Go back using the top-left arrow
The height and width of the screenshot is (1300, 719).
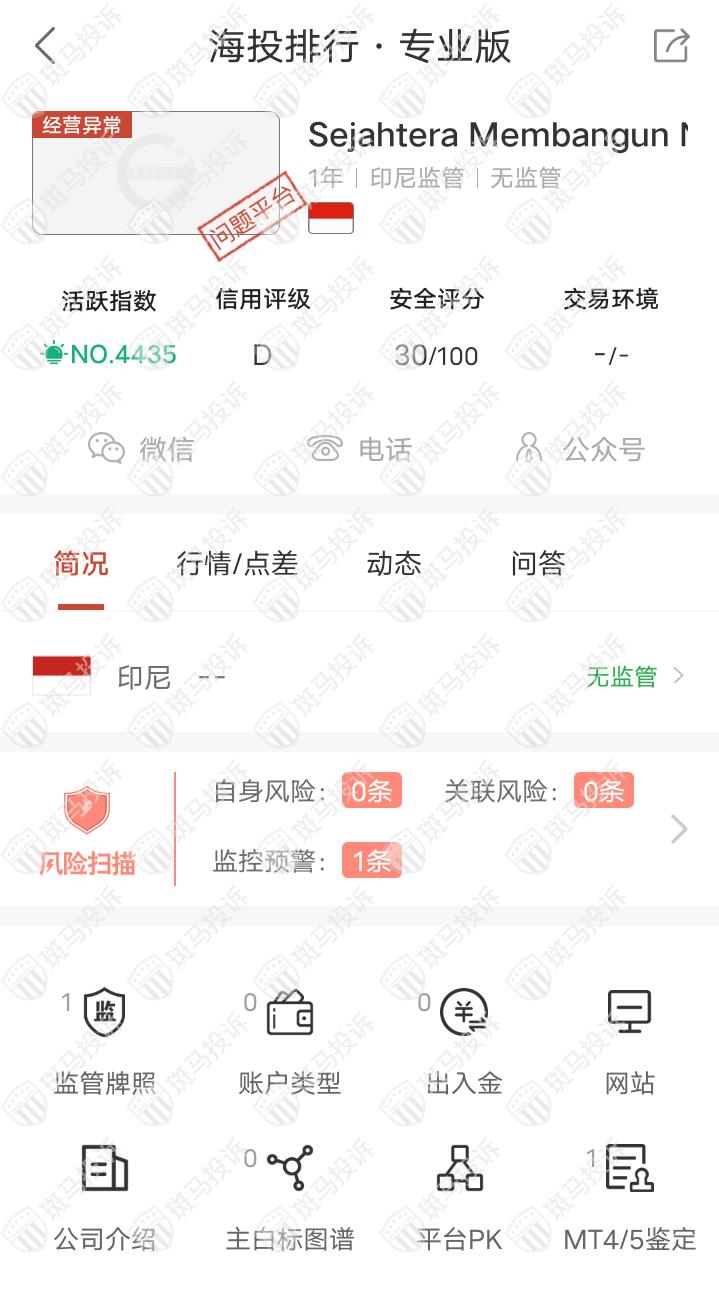(45, 46)
